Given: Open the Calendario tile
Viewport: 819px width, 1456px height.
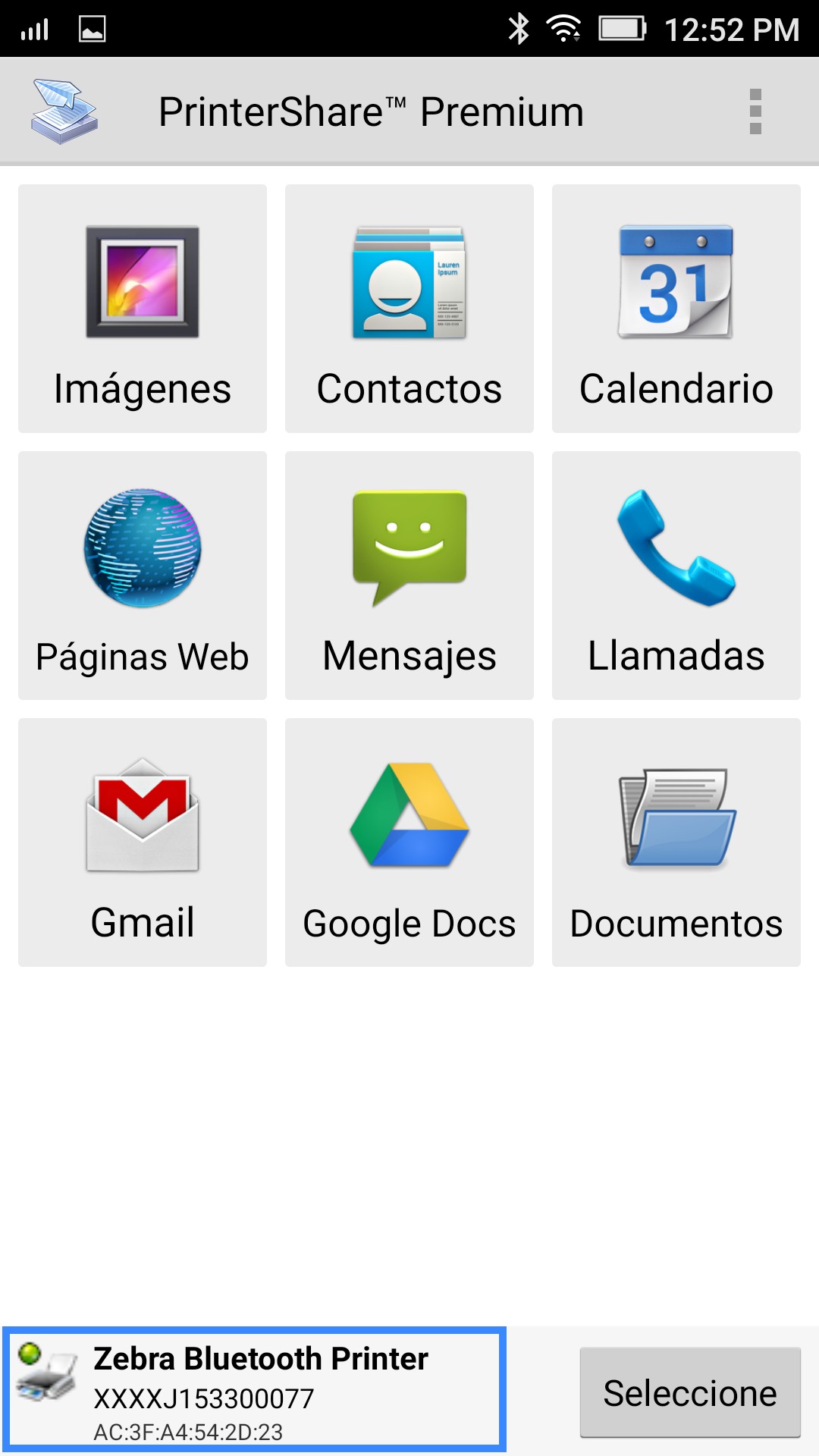Looking at the screenshot, I should [676, 309].
